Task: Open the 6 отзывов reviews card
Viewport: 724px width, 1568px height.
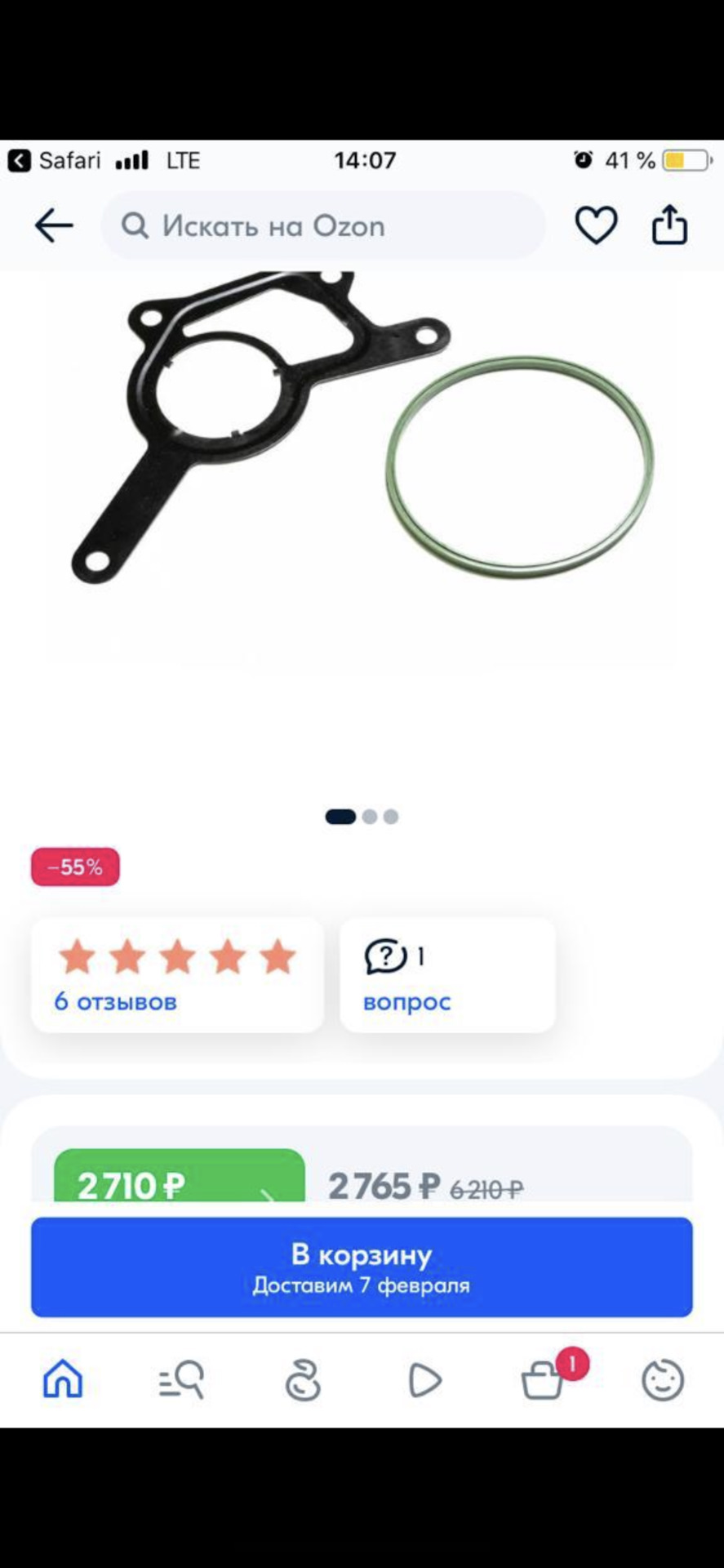Action: pyautogui.click(x=177, y=975)
